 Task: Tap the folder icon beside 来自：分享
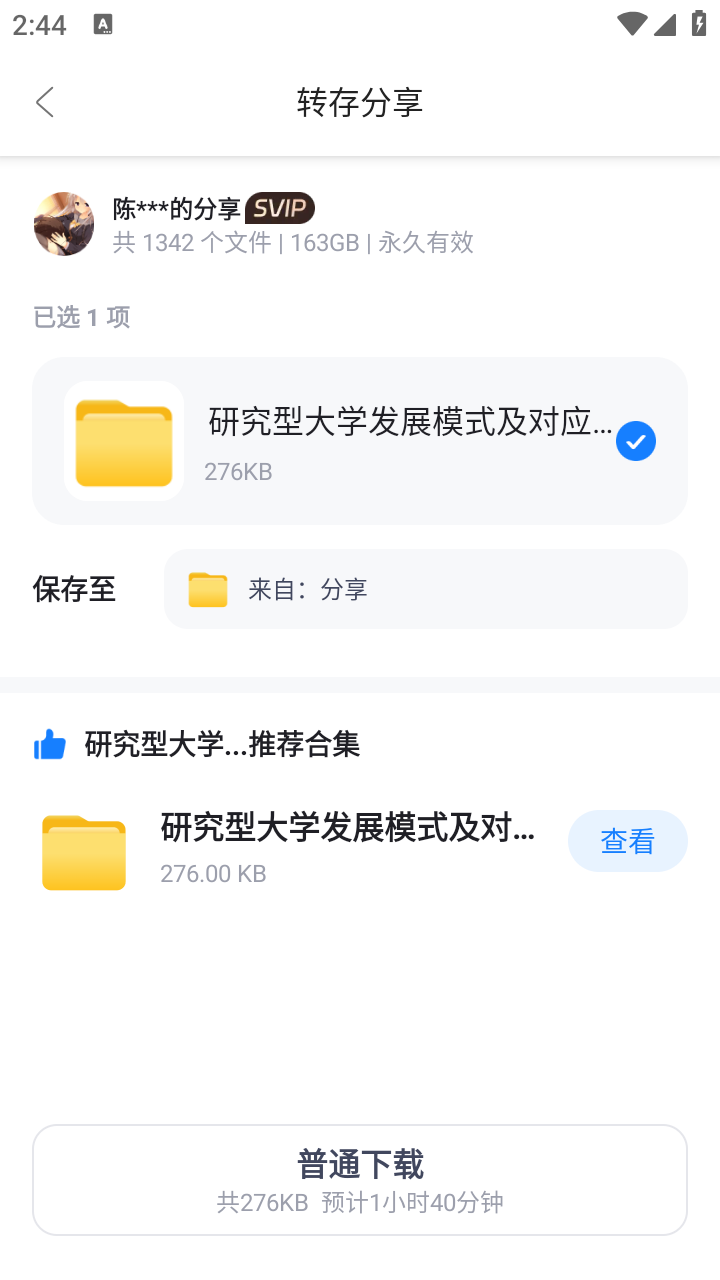[x=207, y=589]
